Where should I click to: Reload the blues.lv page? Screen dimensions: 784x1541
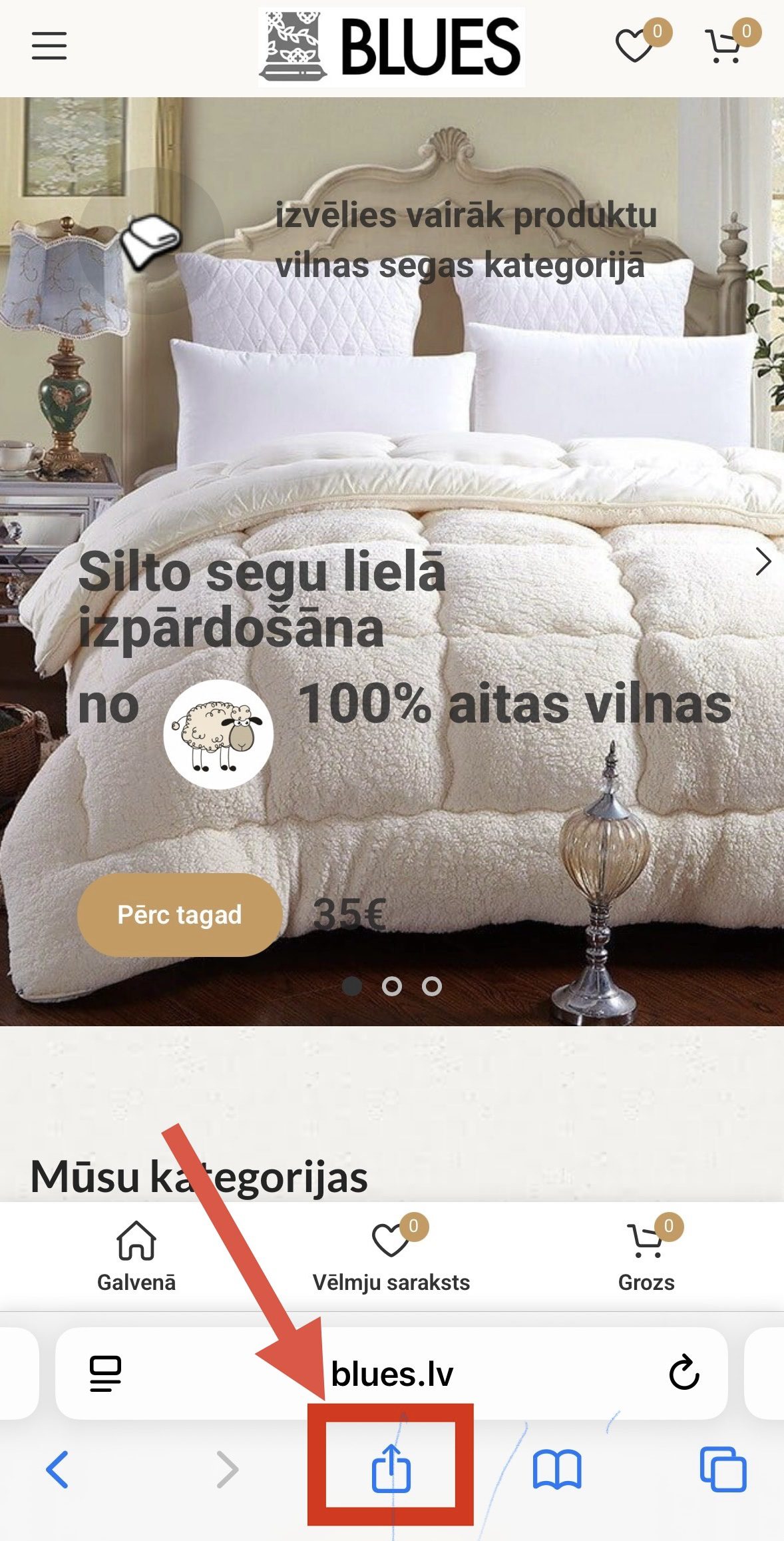[x=684, y=1373]
